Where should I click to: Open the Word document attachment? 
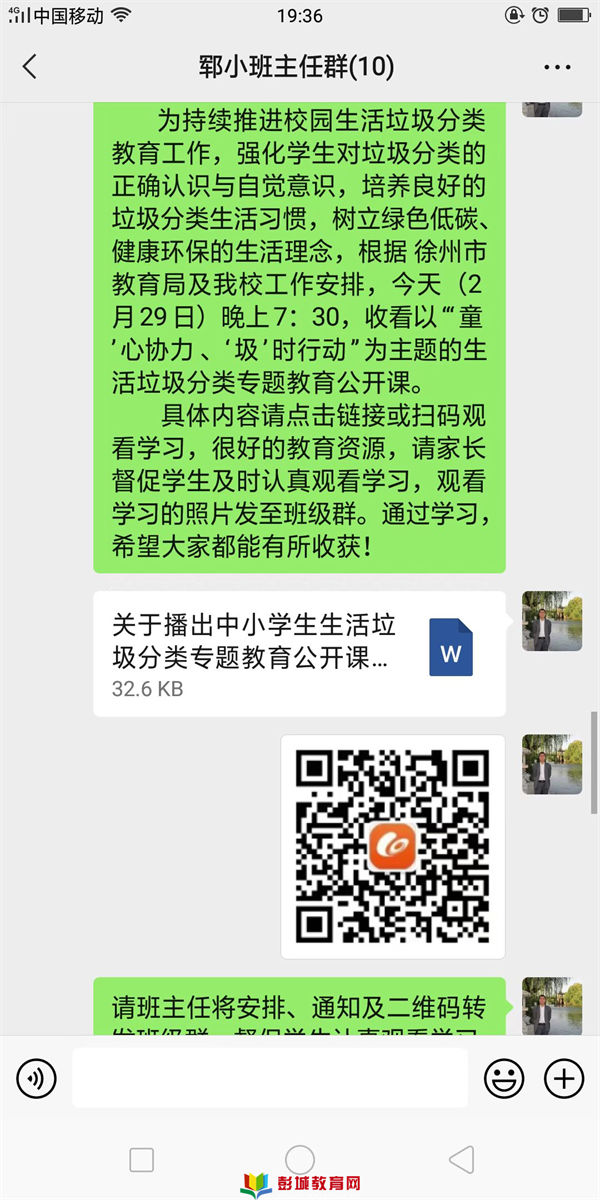(299, 654)
